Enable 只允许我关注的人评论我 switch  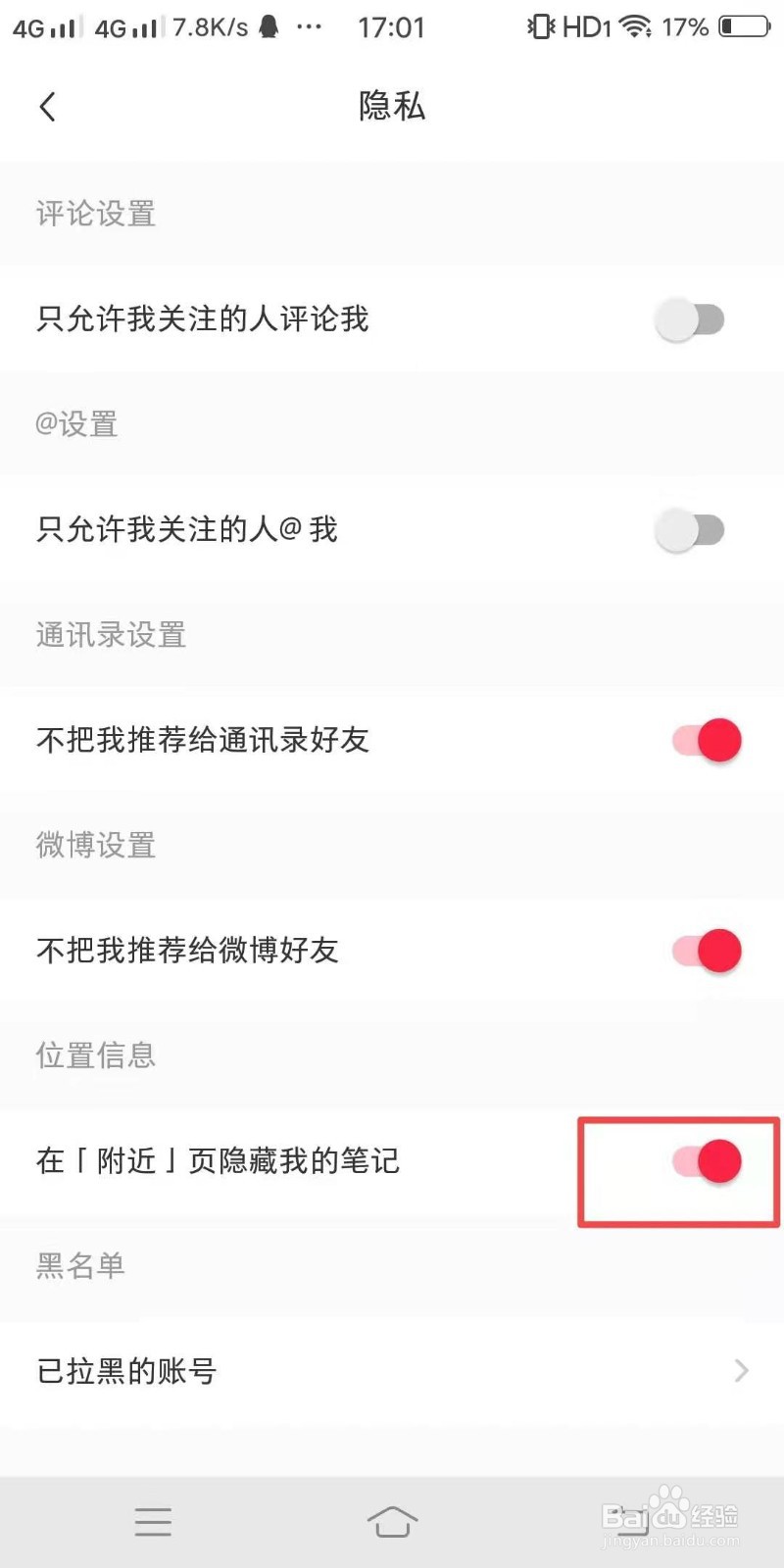click(x=691, y=318)
